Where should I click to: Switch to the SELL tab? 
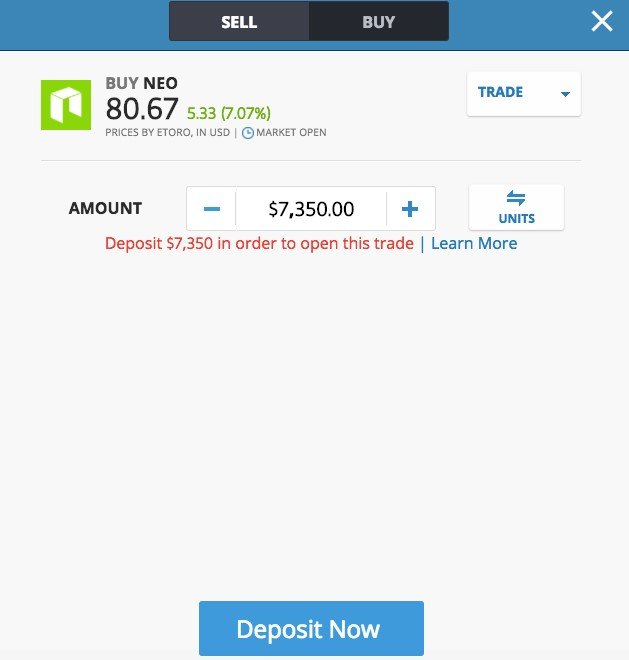pyautogui.click(x=239, y=22)
